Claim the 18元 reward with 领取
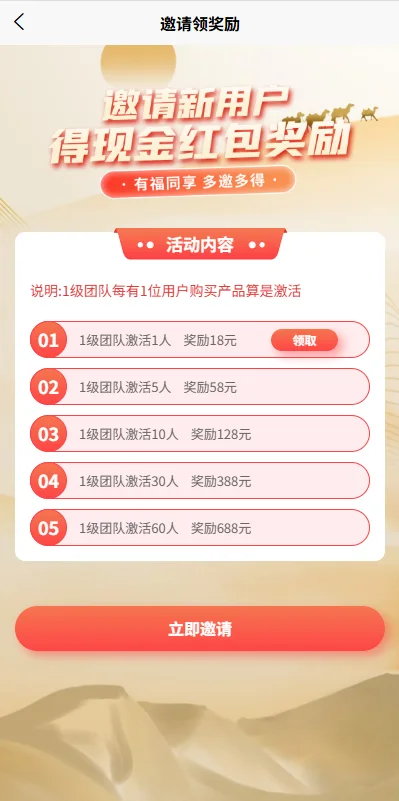The width and height of the screenshot is (399, 801). coord(304,340)
